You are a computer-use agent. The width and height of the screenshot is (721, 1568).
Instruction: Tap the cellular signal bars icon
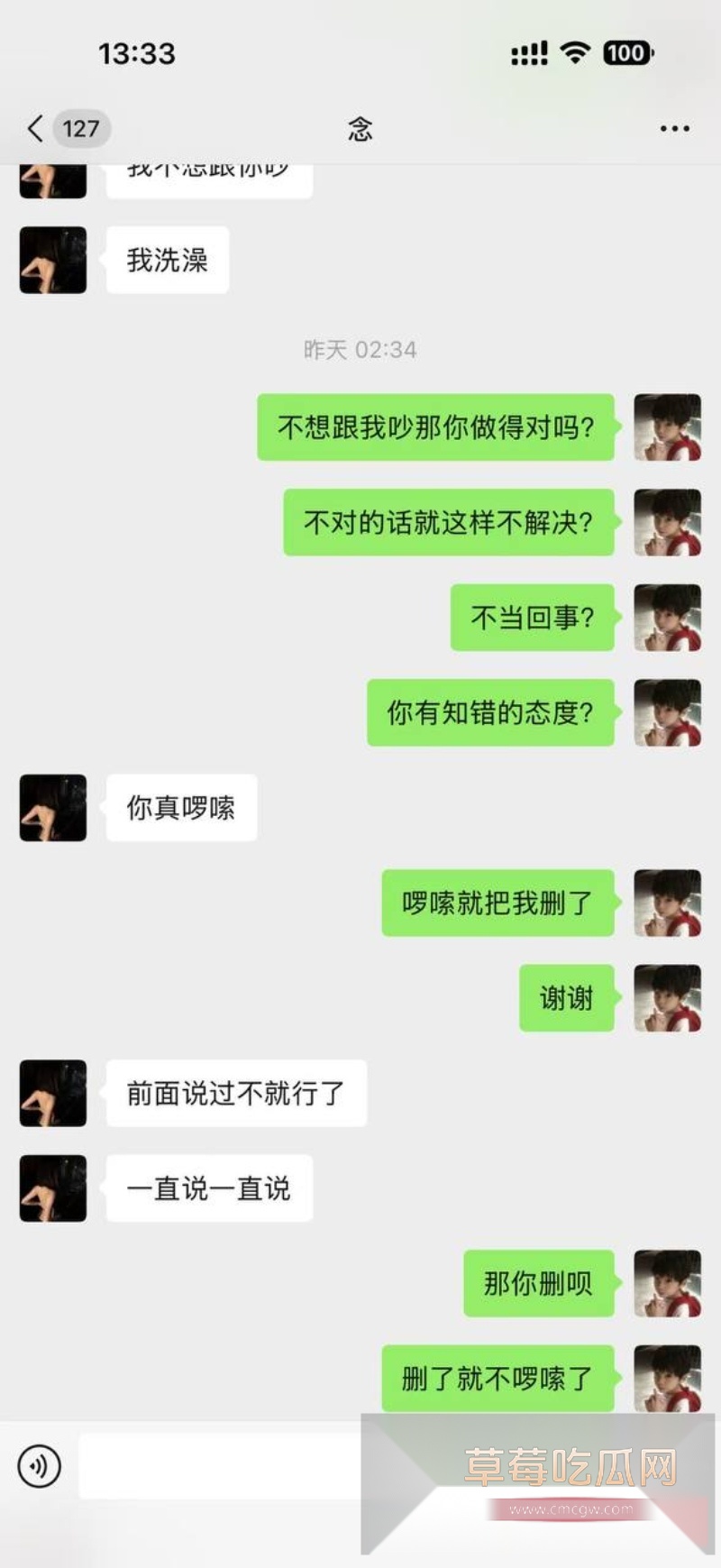[x=527, y=53]
